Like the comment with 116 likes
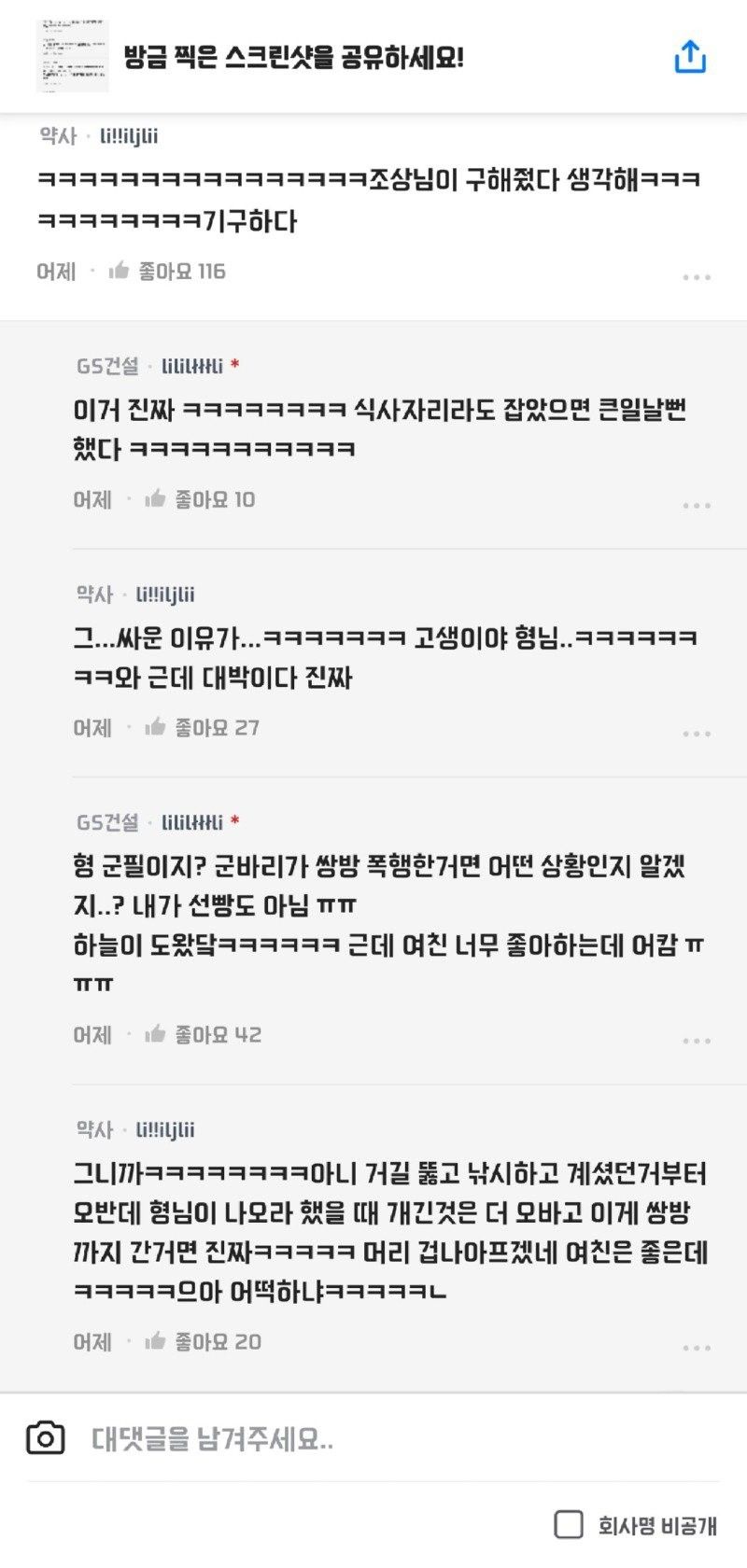The height and width of the screenshot is (1568, 747). click(x=120, y=272)
